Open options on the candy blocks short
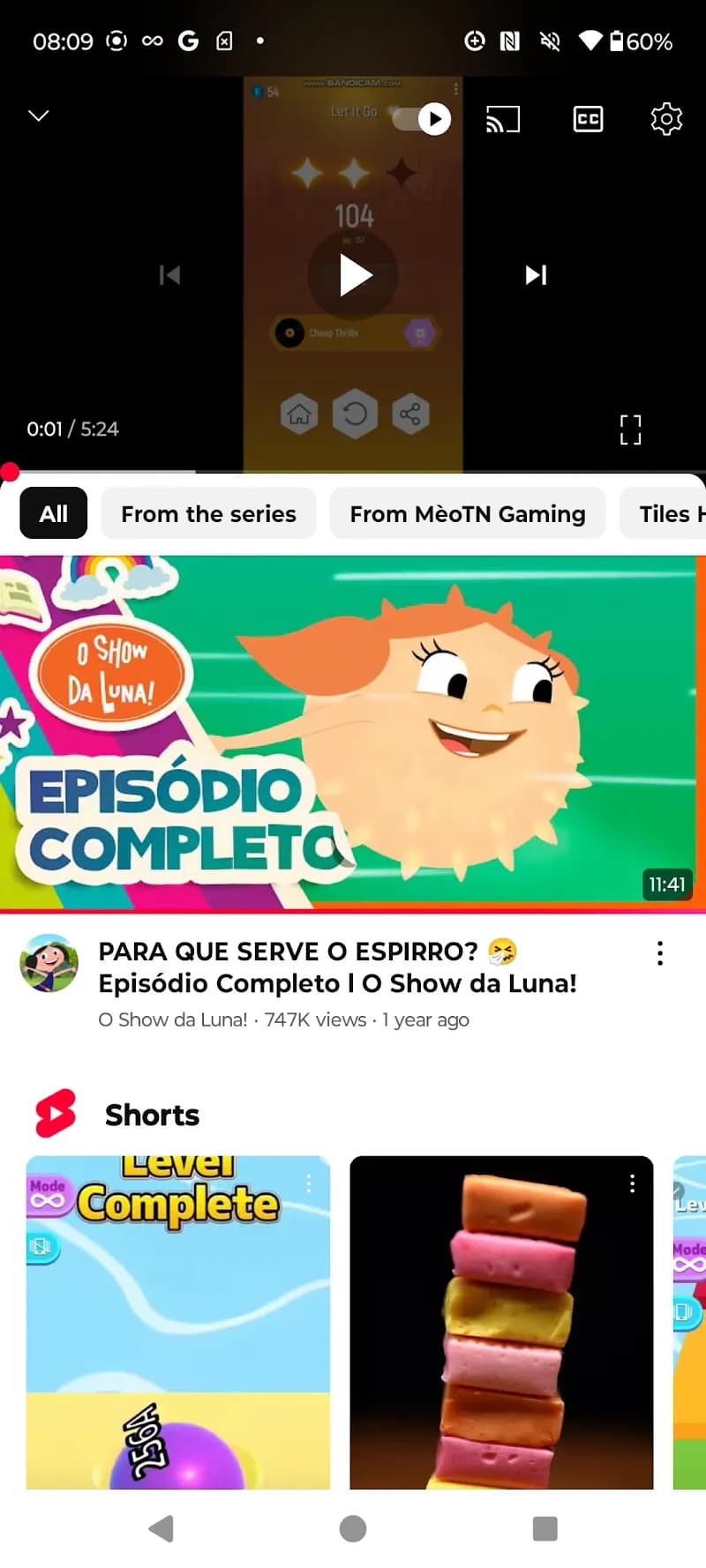 coord(632,1183)
